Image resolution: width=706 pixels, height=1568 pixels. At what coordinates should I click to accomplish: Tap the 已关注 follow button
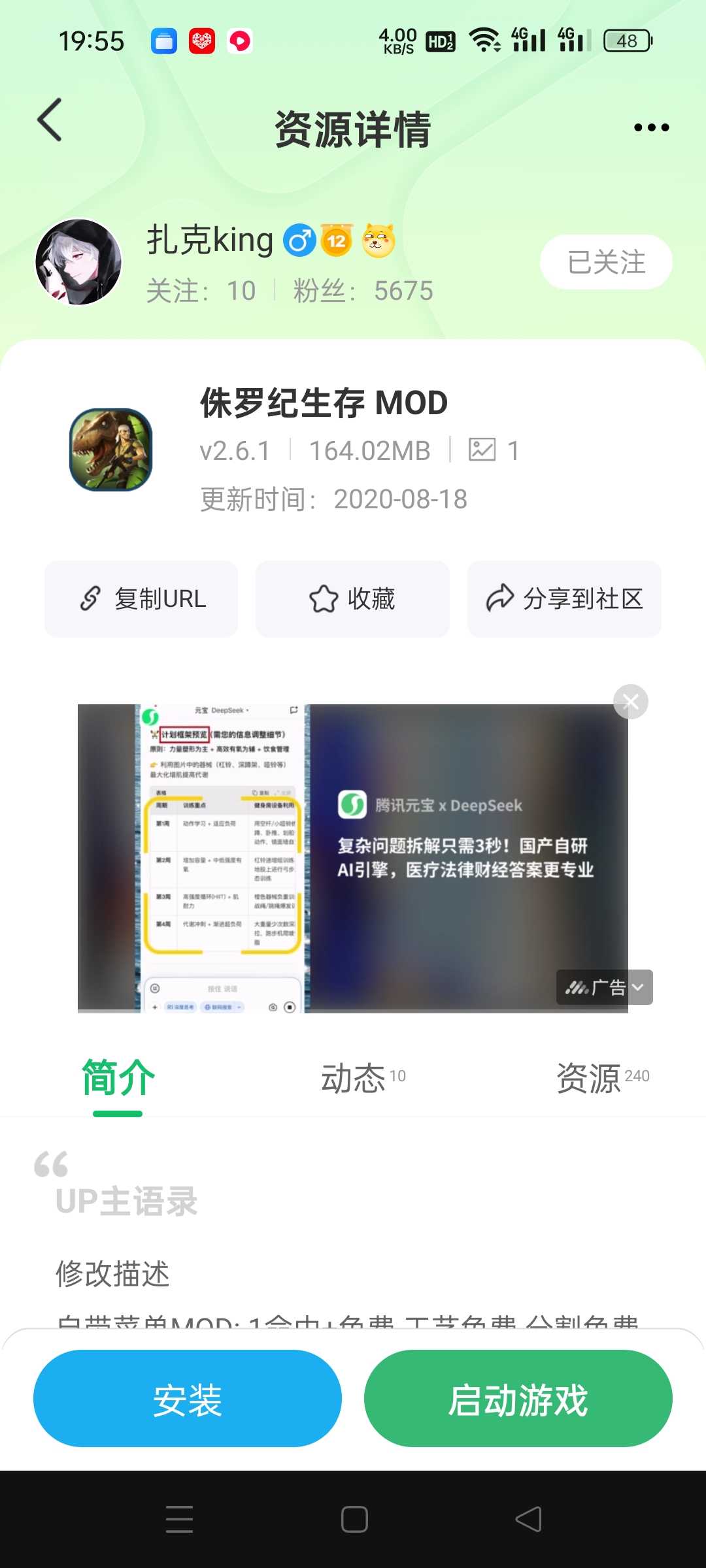pyautogui.click(x=606, y=262)
